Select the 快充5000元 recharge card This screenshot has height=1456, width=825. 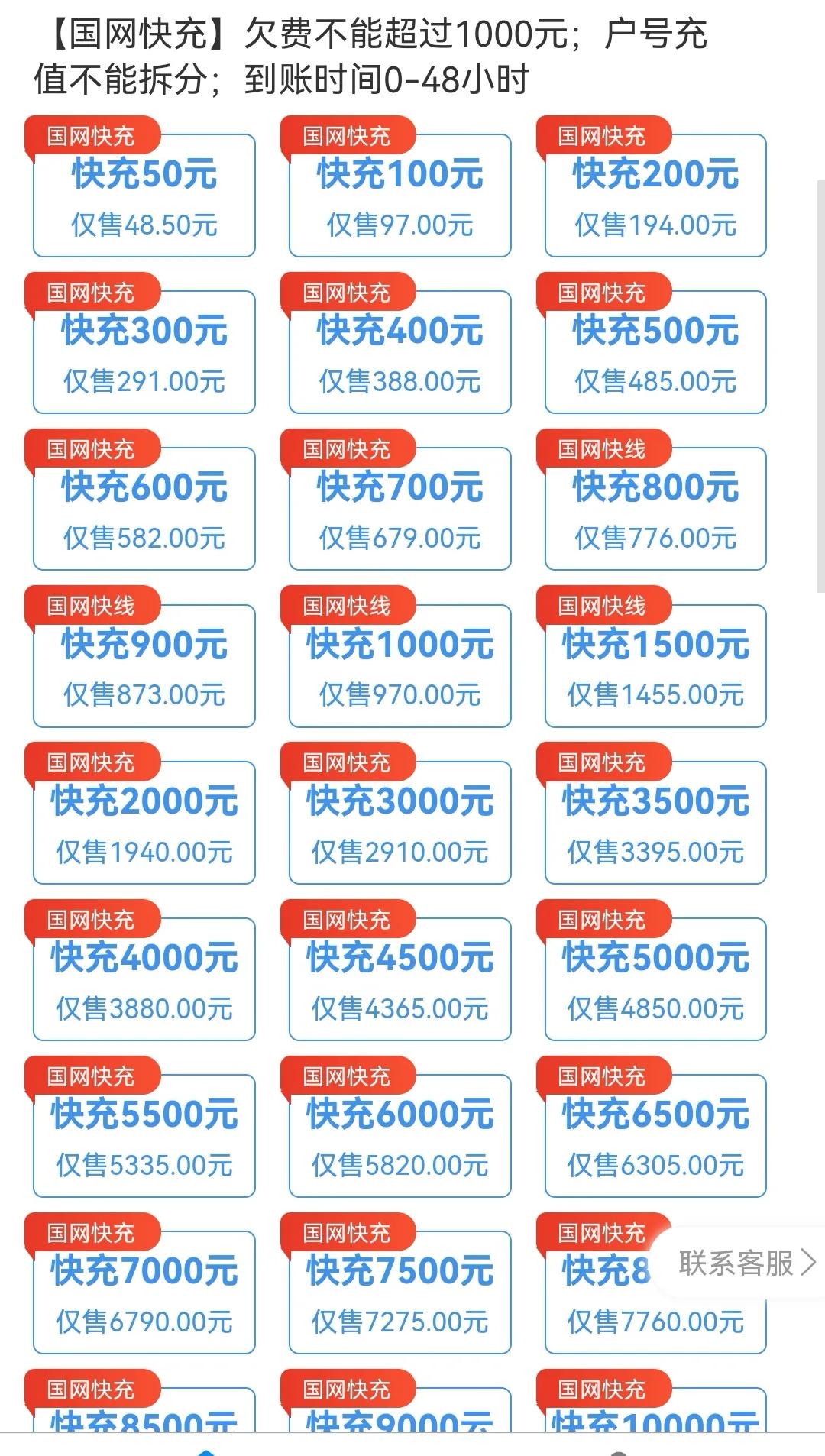click(x=653, y=980)
